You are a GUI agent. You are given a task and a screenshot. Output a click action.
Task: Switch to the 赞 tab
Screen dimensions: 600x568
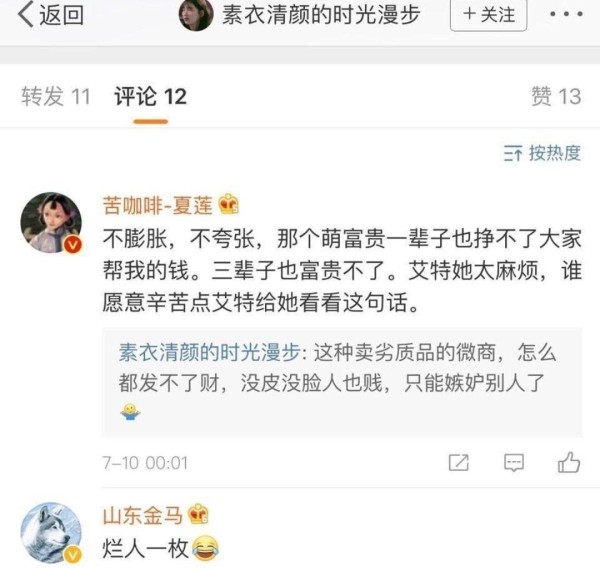[x=555, y=96]
